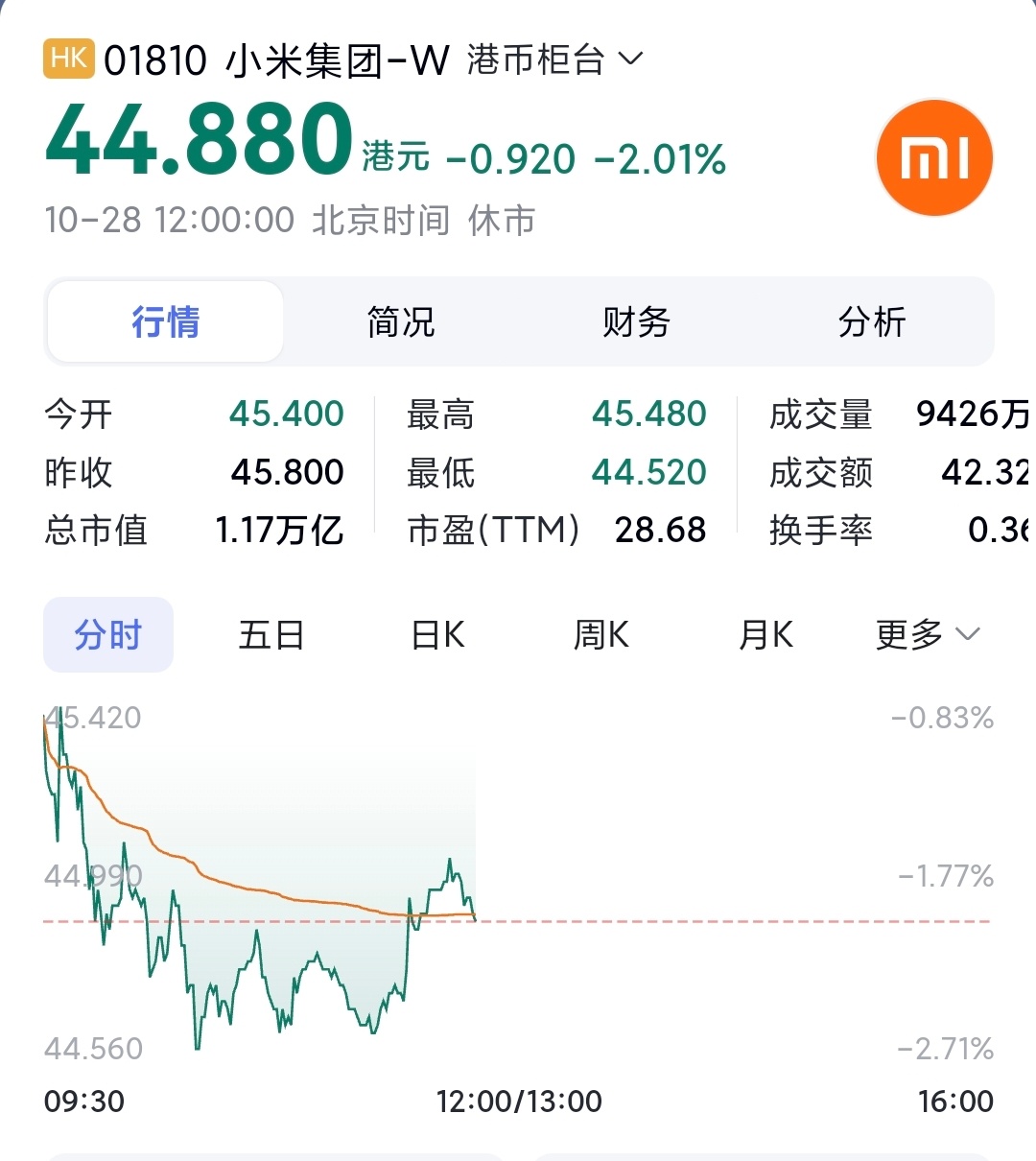Click the HK market badge

[67, 58]
